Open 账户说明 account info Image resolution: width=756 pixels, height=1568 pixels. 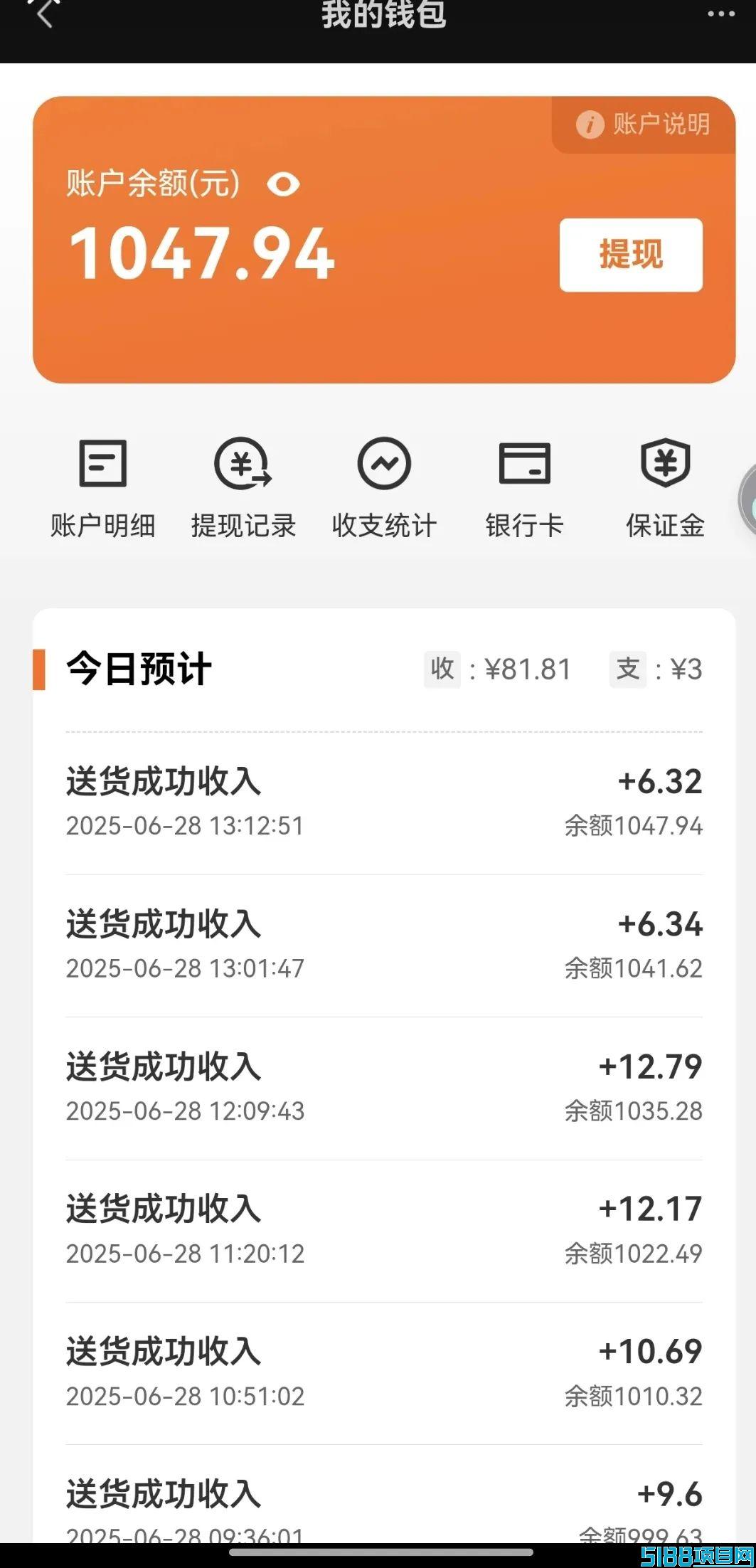click(643, 125)
